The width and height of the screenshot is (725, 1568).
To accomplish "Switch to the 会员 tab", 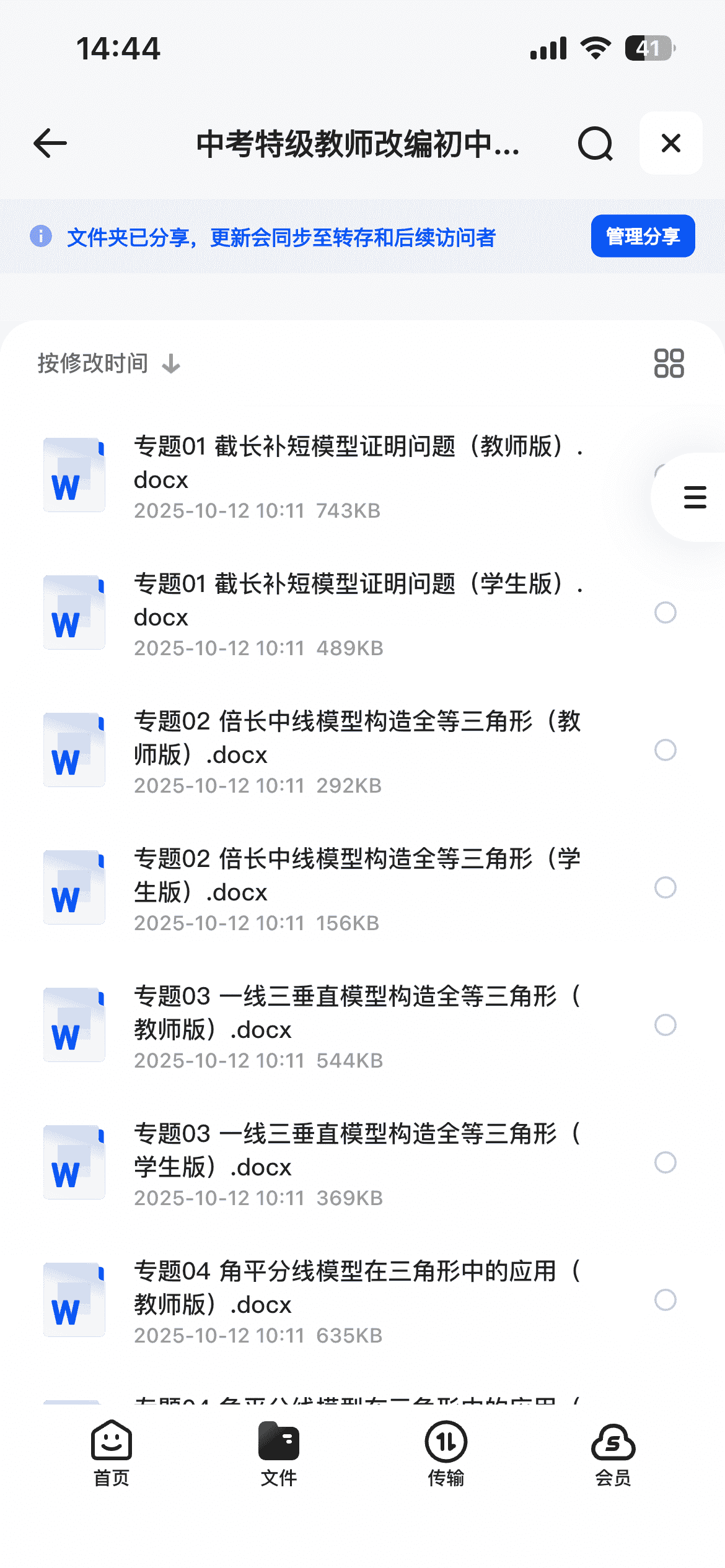I will click(x=613, y=1453).
